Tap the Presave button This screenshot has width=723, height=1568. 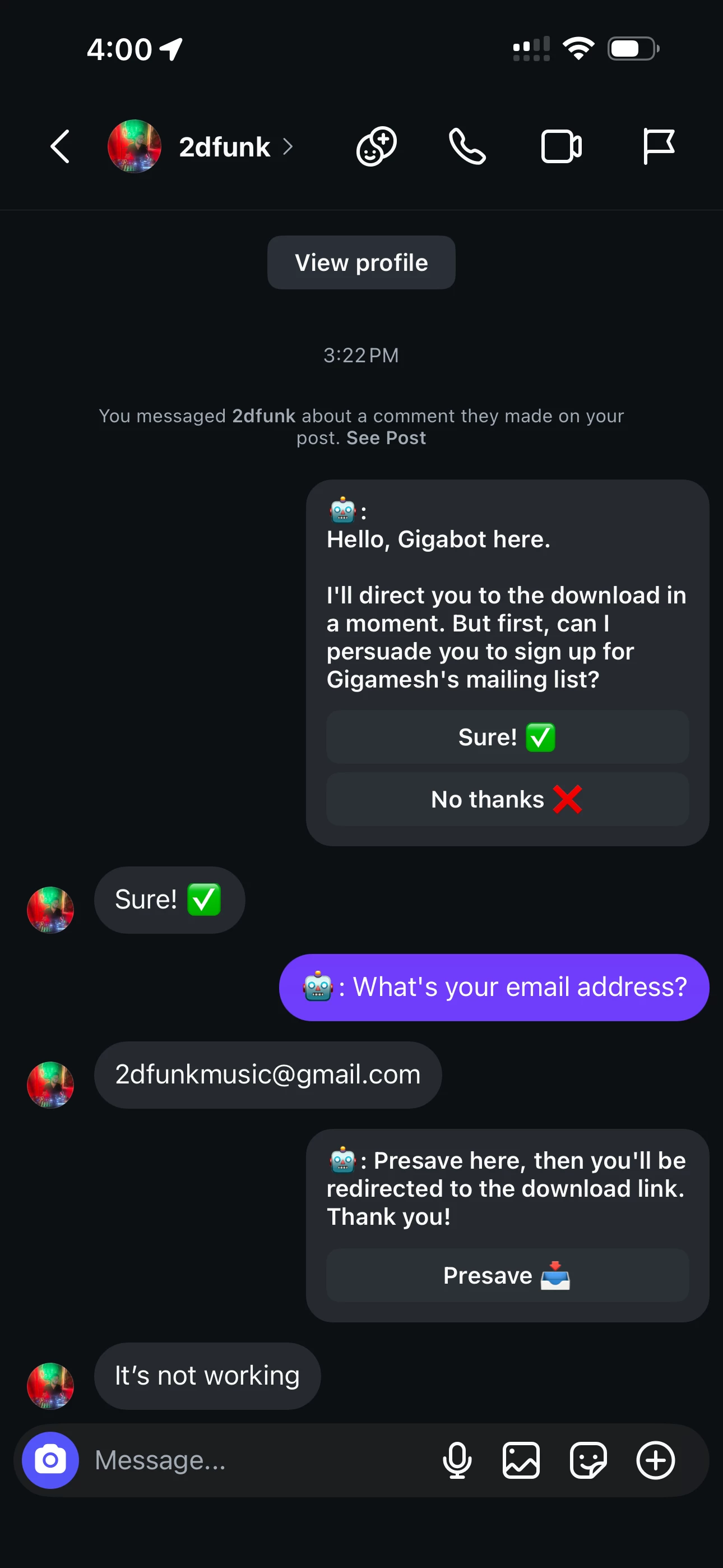coord(507,1275)
